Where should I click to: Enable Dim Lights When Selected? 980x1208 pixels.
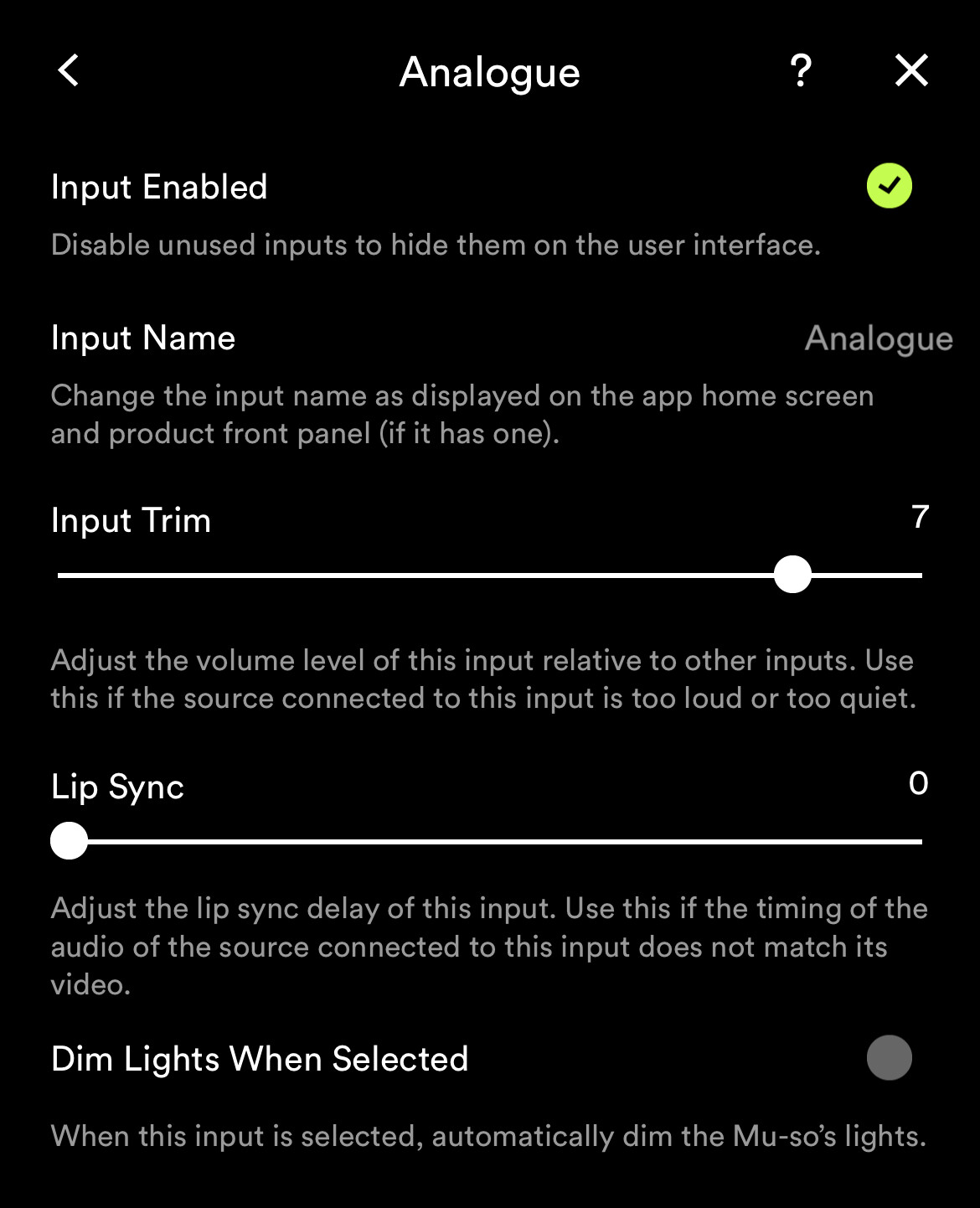[x=889, y=1057]
